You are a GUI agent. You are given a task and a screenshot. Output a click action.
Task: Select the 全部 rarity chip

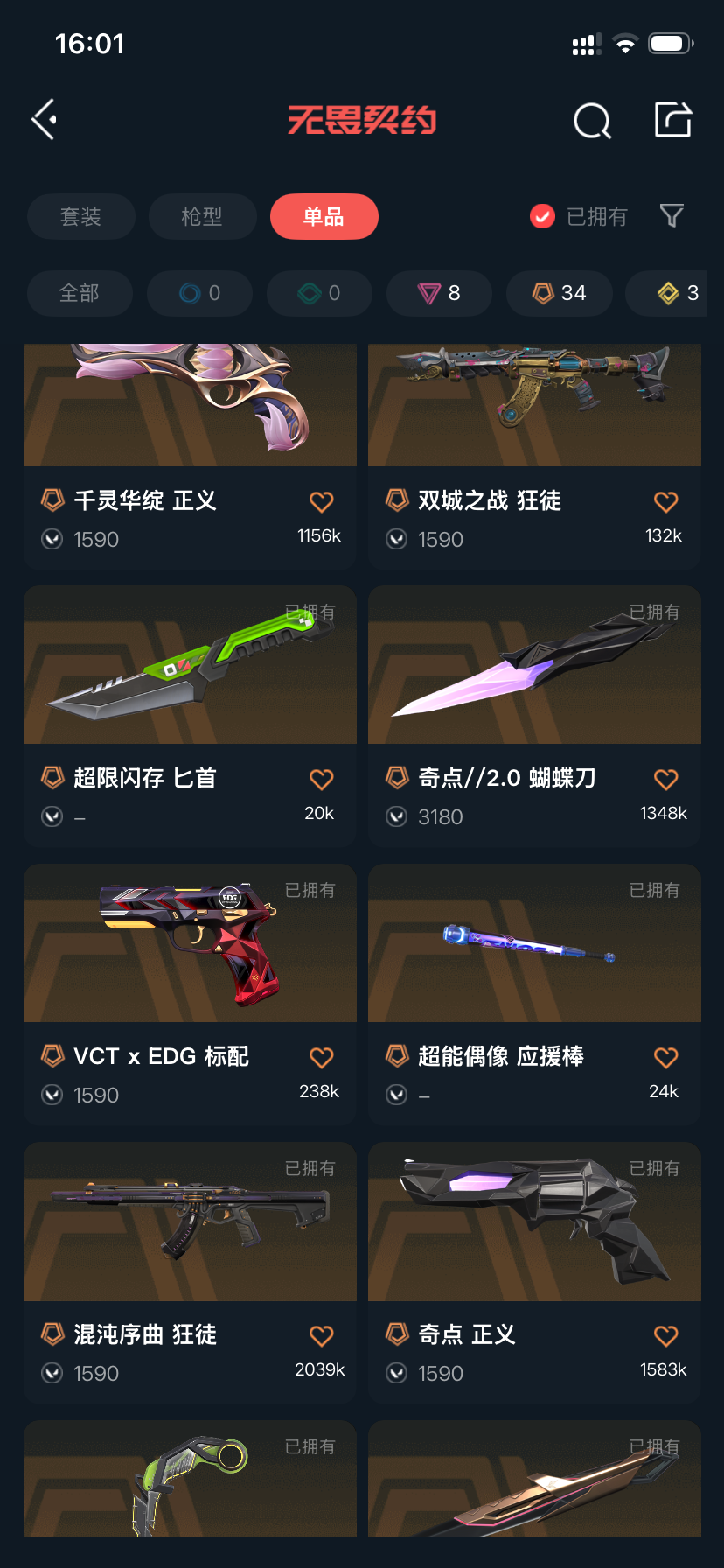(x=80, y=293)
